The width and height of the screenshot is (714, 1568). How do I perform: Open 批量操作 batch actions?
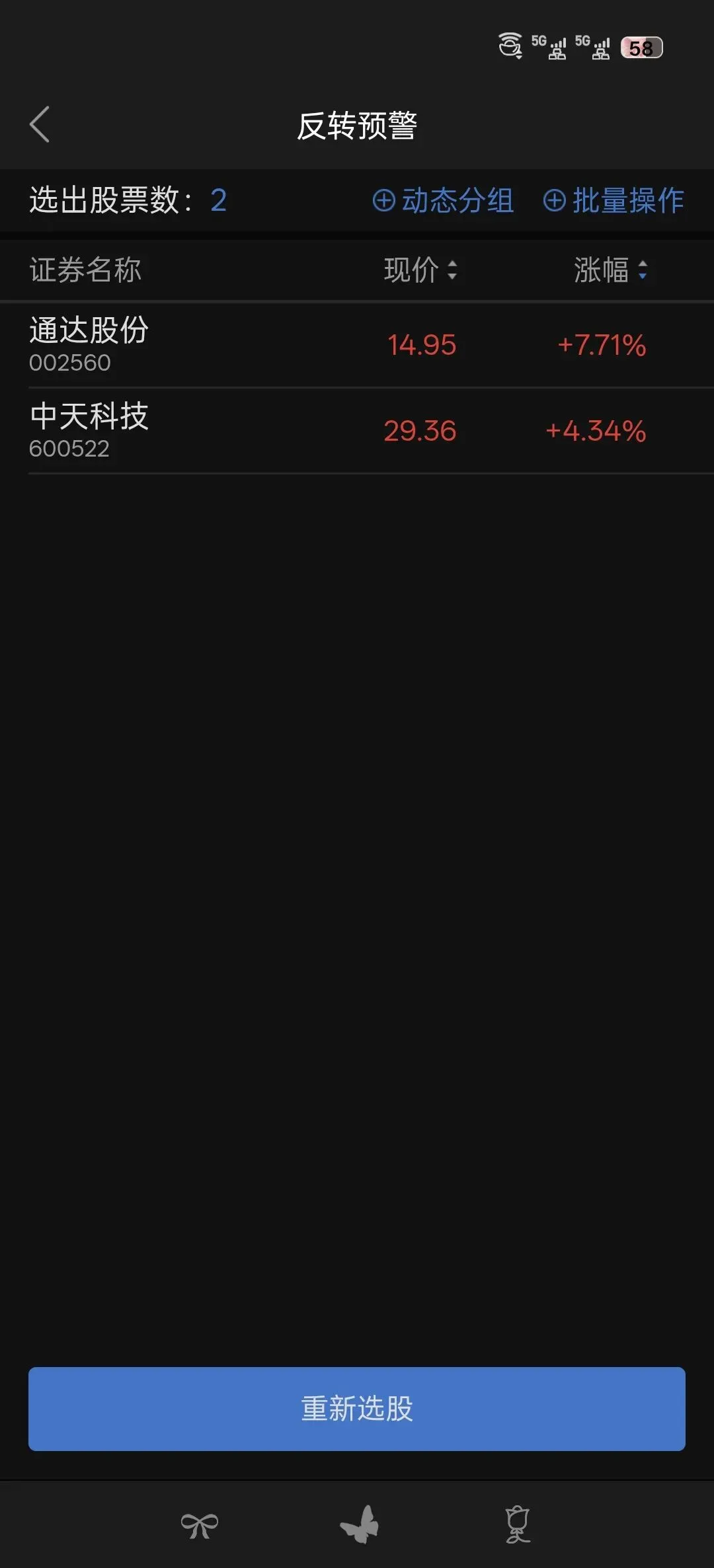point(614,200)
